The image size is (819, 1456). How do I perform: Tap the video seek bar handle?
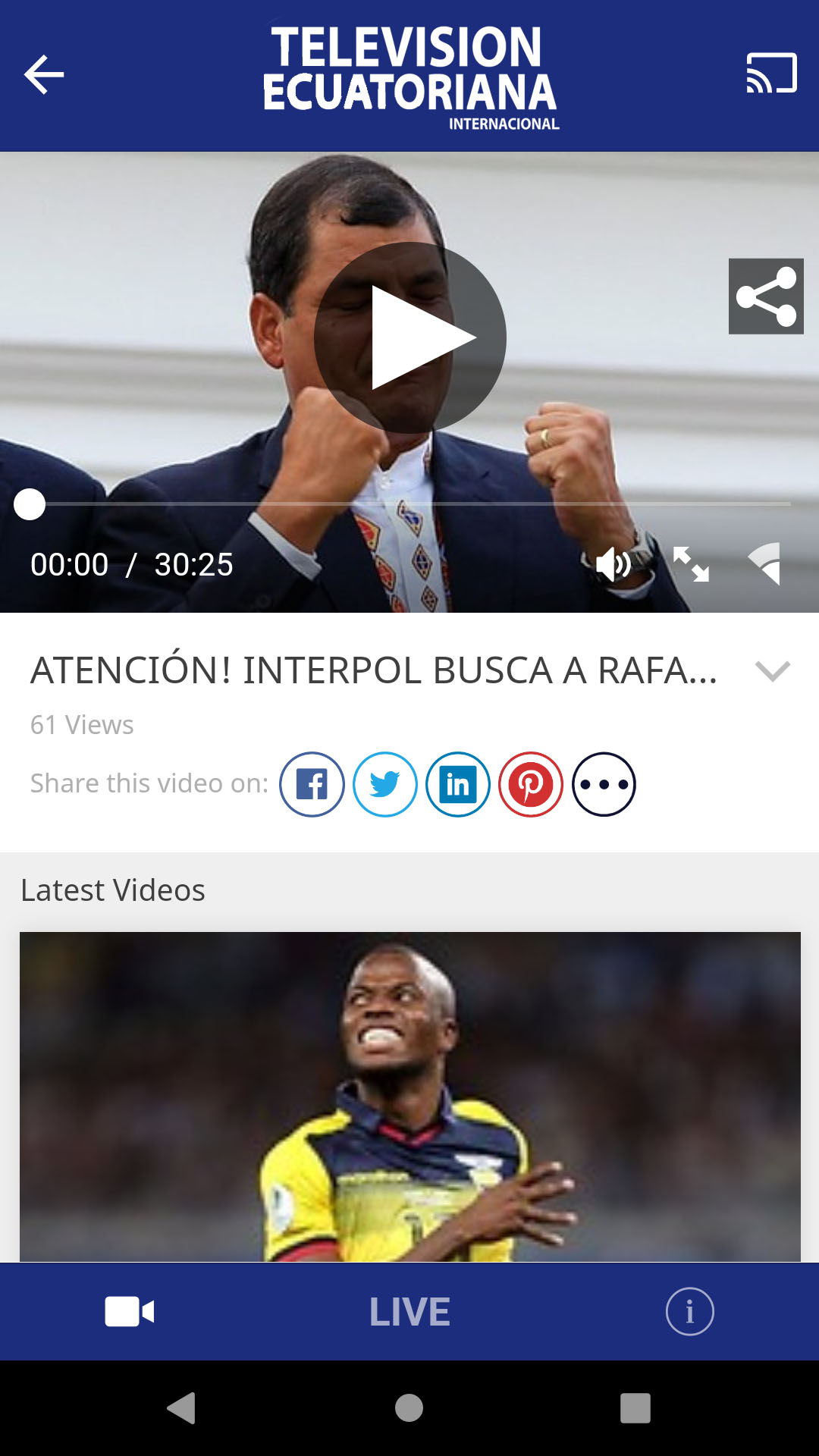tap(30, 504)
